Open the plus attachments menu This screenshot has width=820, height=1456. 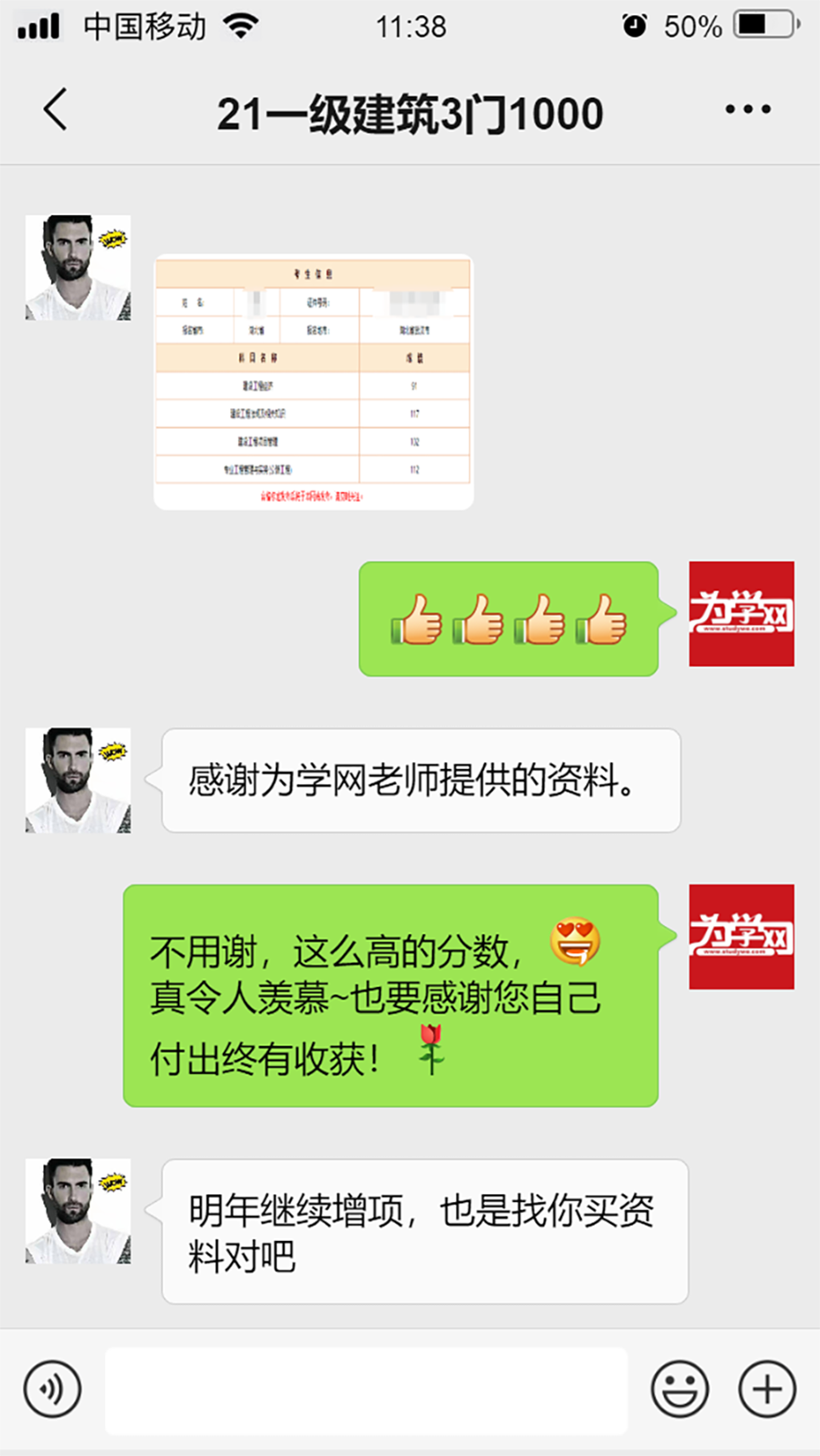coord(766,1389)
